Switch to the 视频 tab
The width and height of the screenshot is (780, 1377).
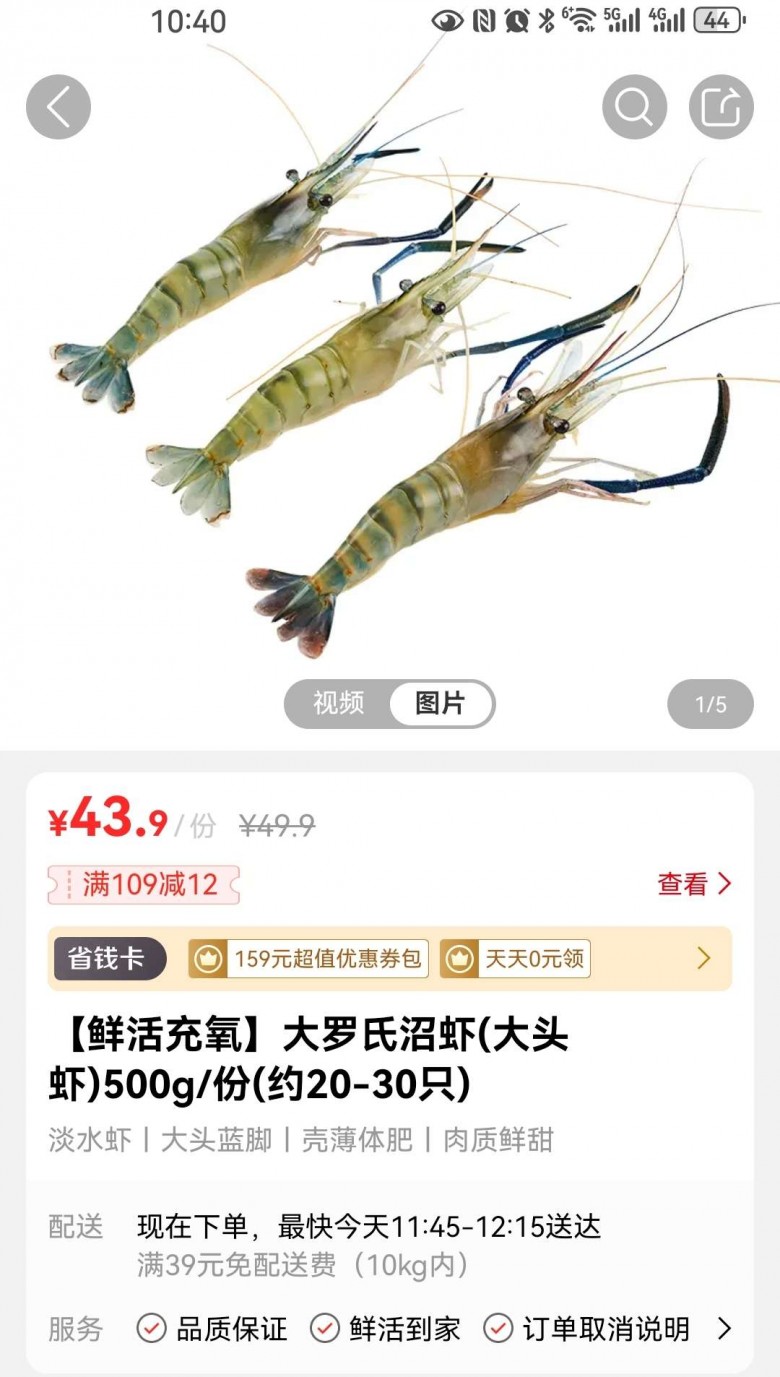[x=338, y=703]
